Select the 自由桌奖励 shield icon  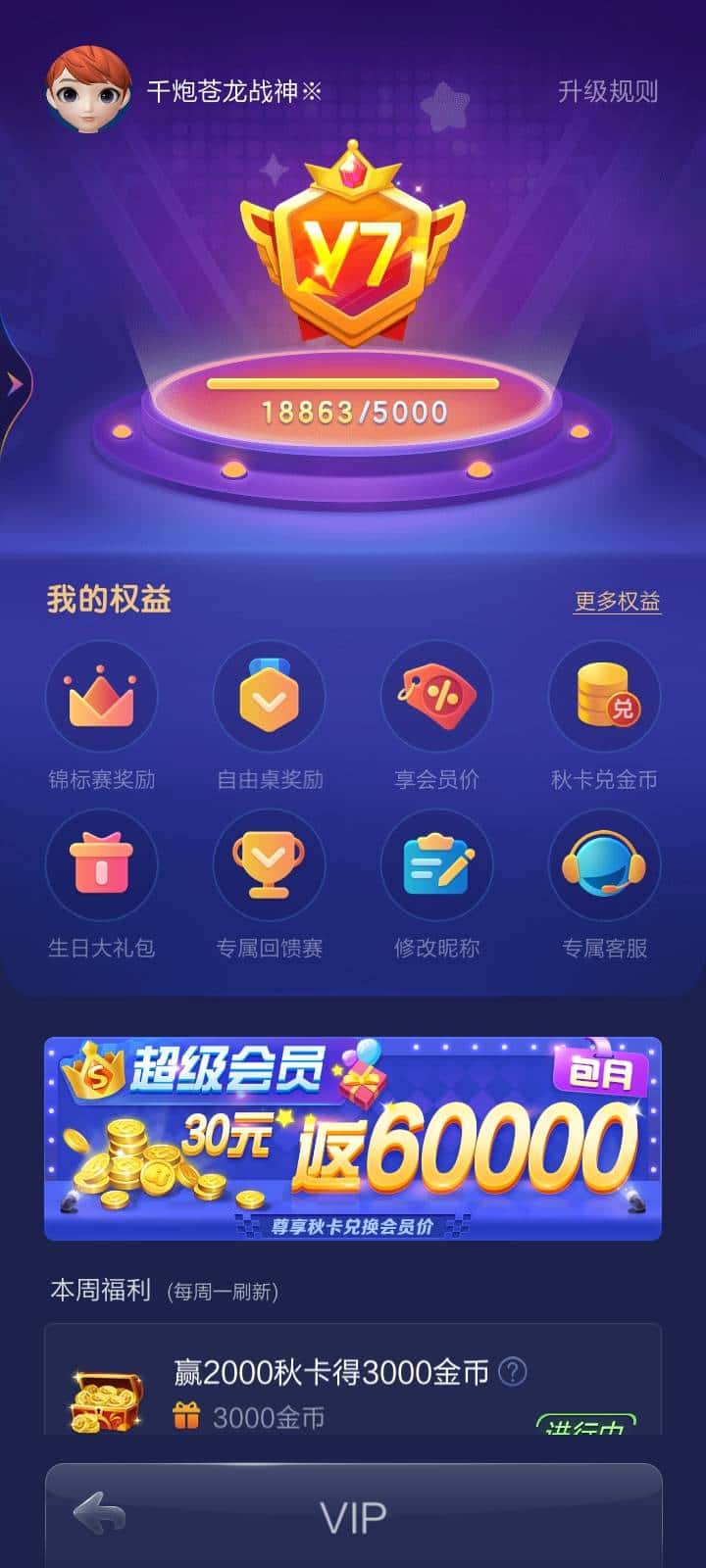[x=269, y=696]
